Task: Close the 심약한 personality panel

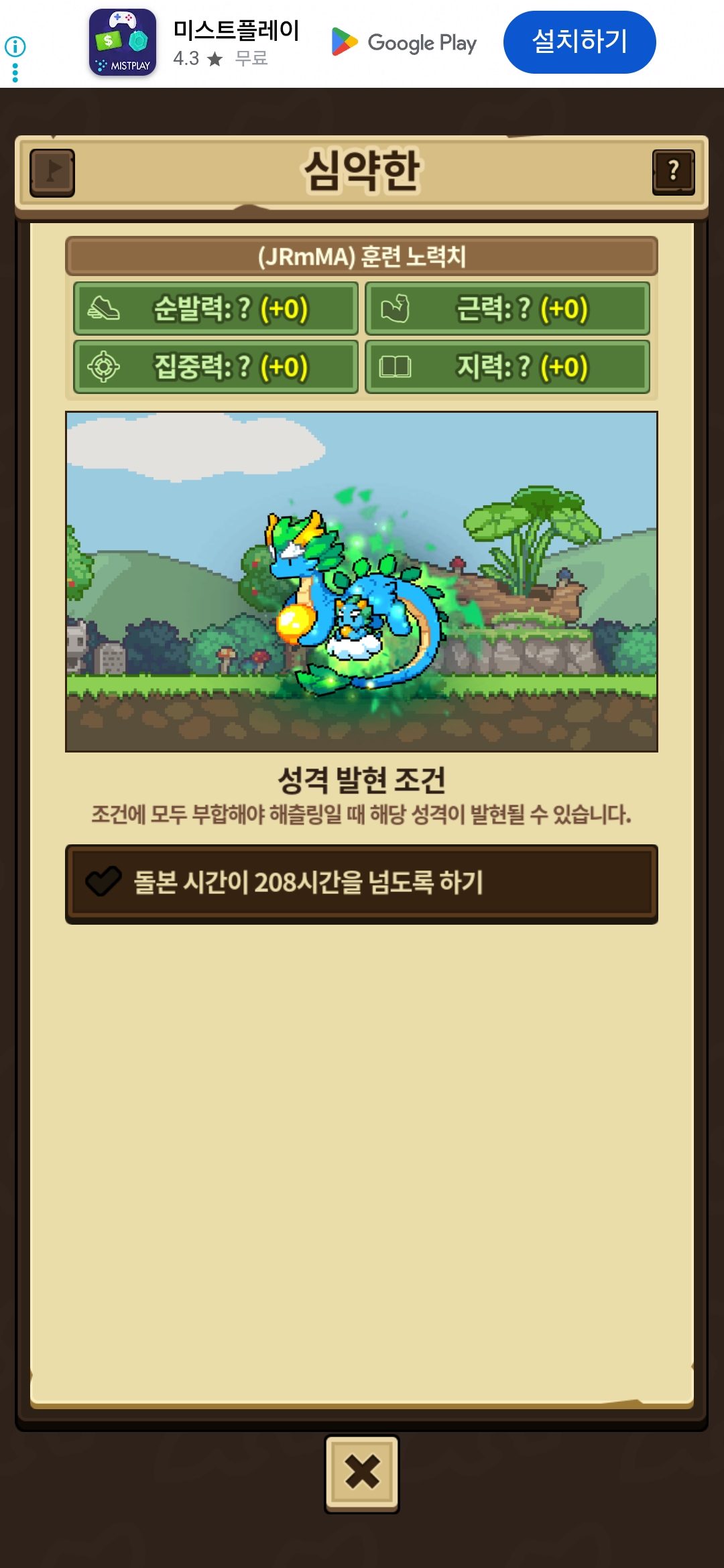Action: click(x=362, y=1473)
